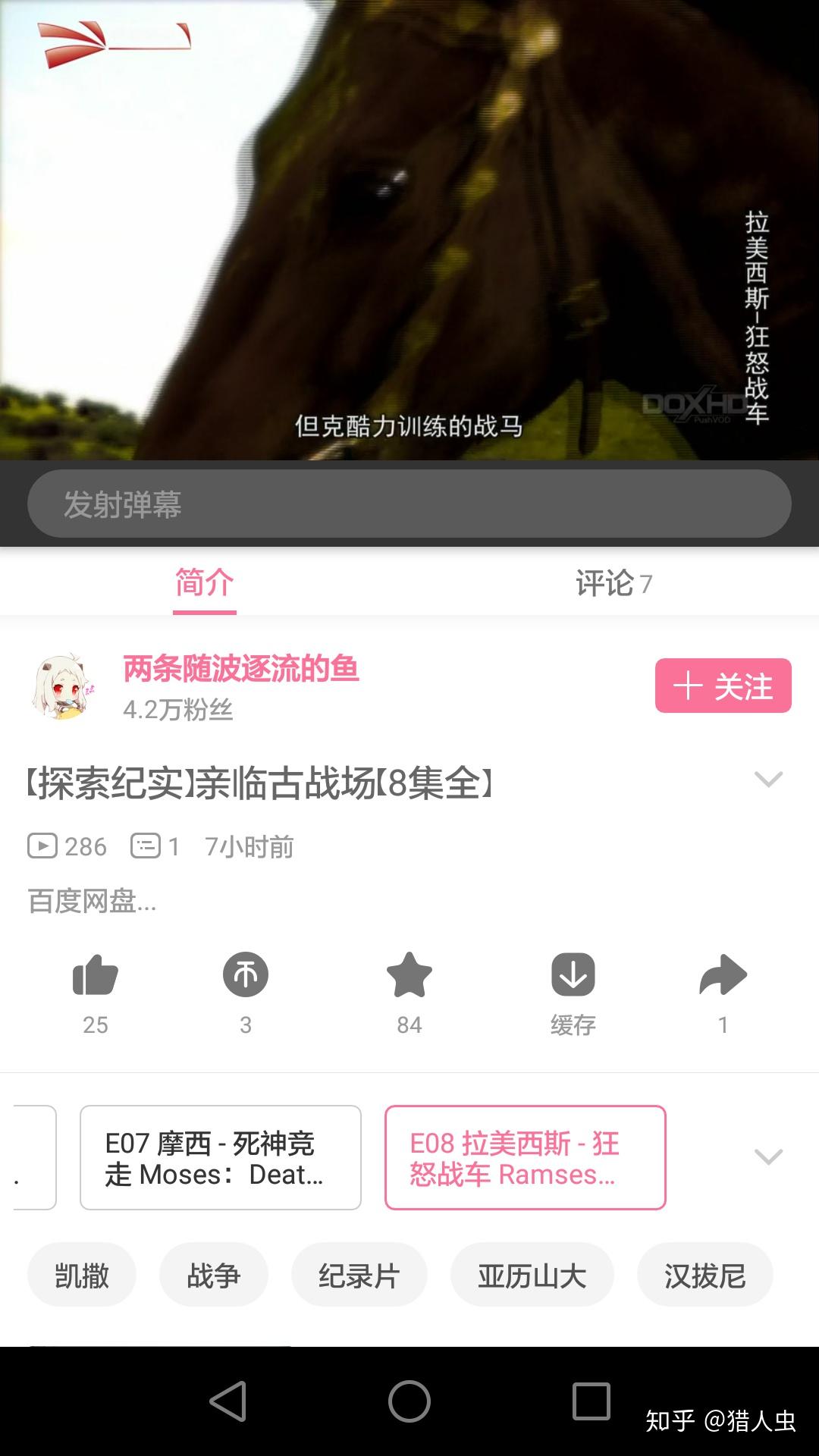Open the 汉拔尼 tag
The width and height of the screenshot is (819, 1456).
coord(704,1276)
